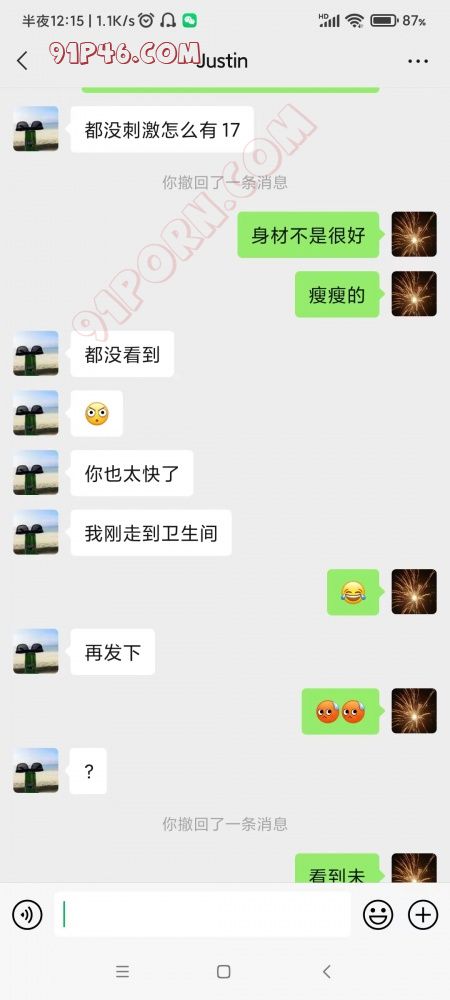Open the chat overflow menu

[x=417, y=61]
